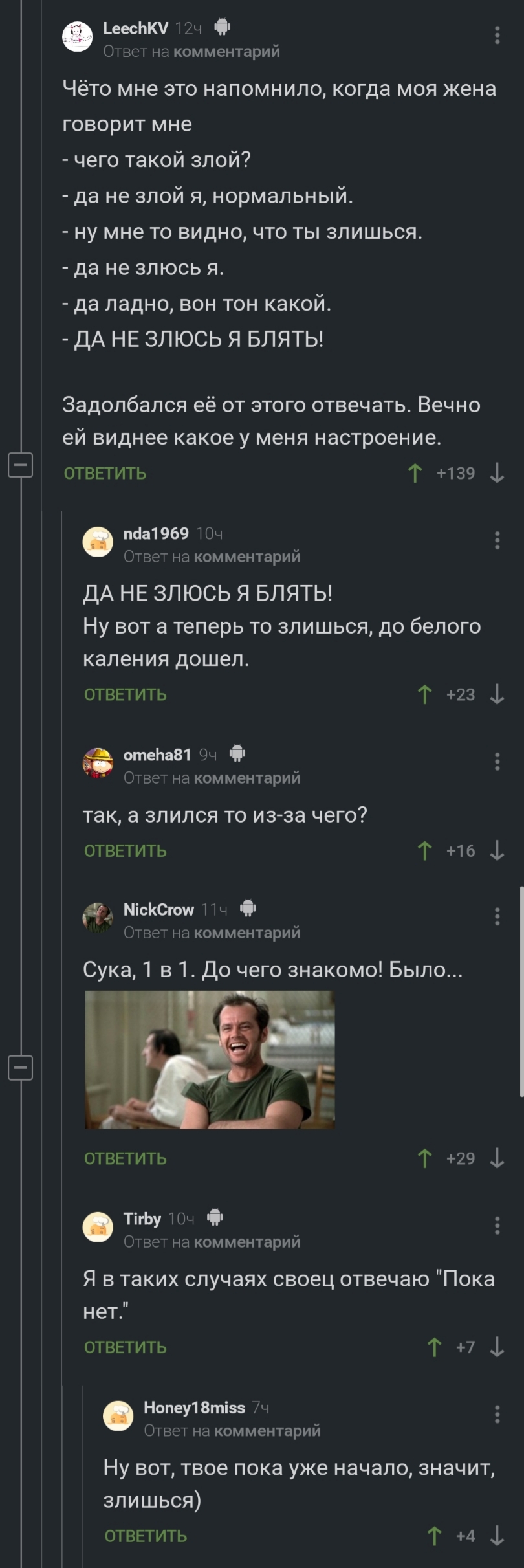Upvote LeechKV's comment

pos(415,474)
